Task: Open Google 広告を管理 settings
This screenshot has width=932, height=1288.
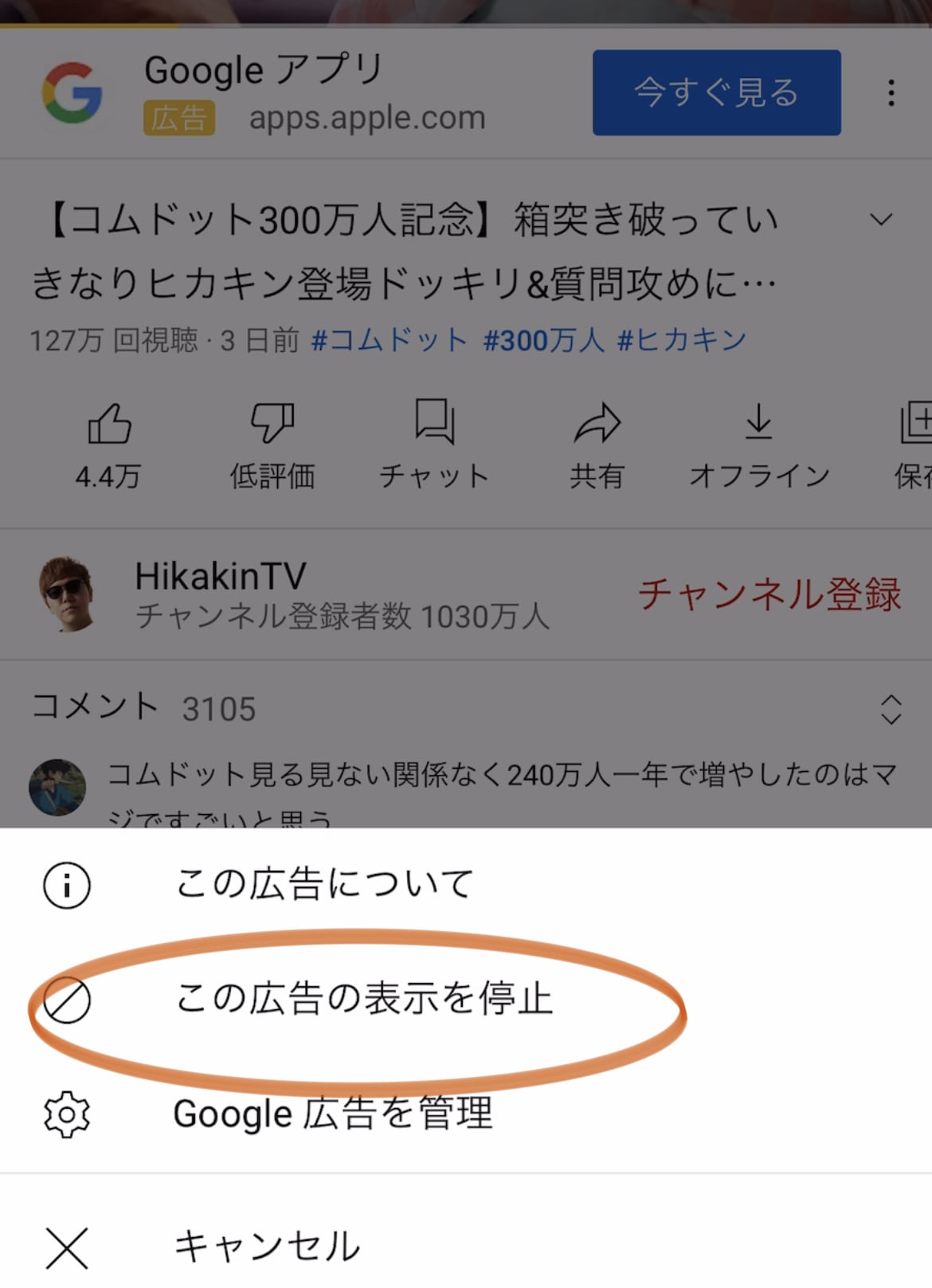Action: point(332,1114)
